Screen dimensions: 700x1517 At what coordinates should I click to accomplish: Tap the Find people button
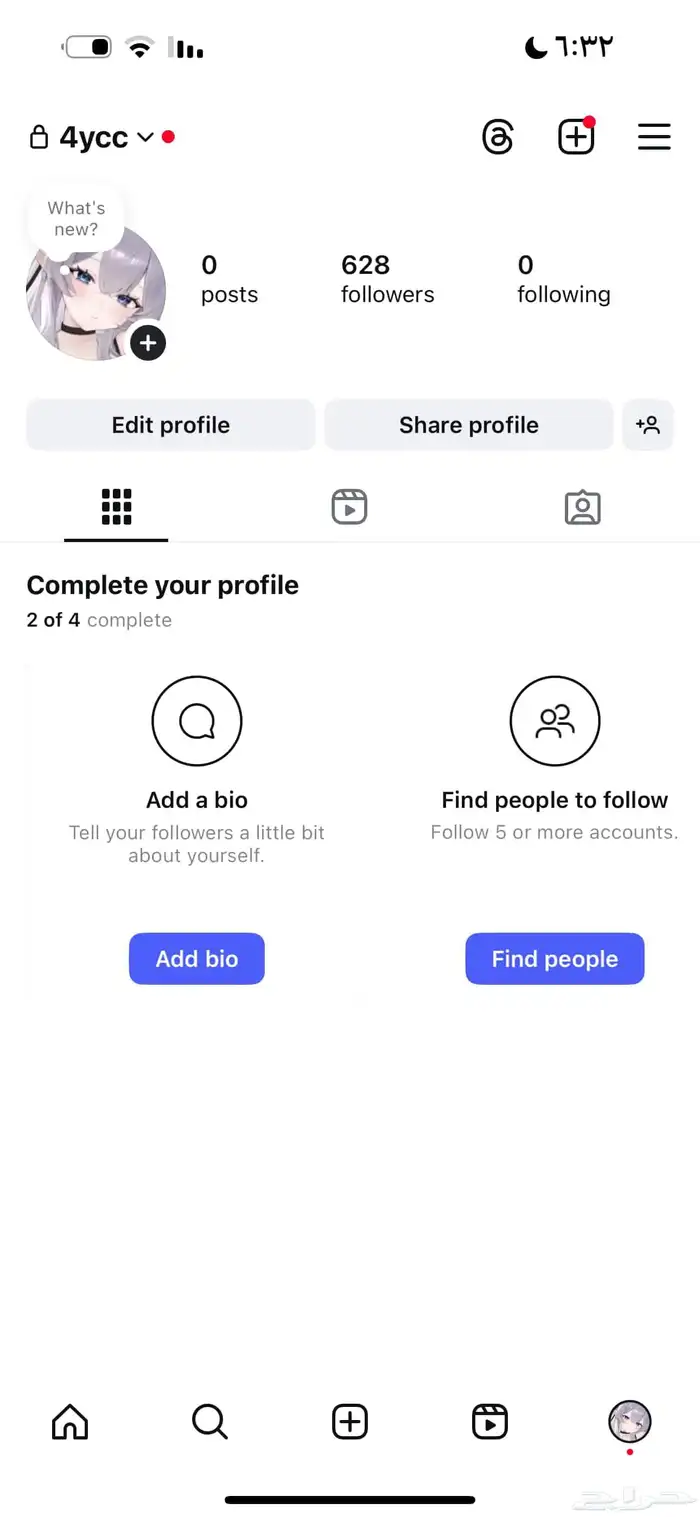tap(555, 959)
